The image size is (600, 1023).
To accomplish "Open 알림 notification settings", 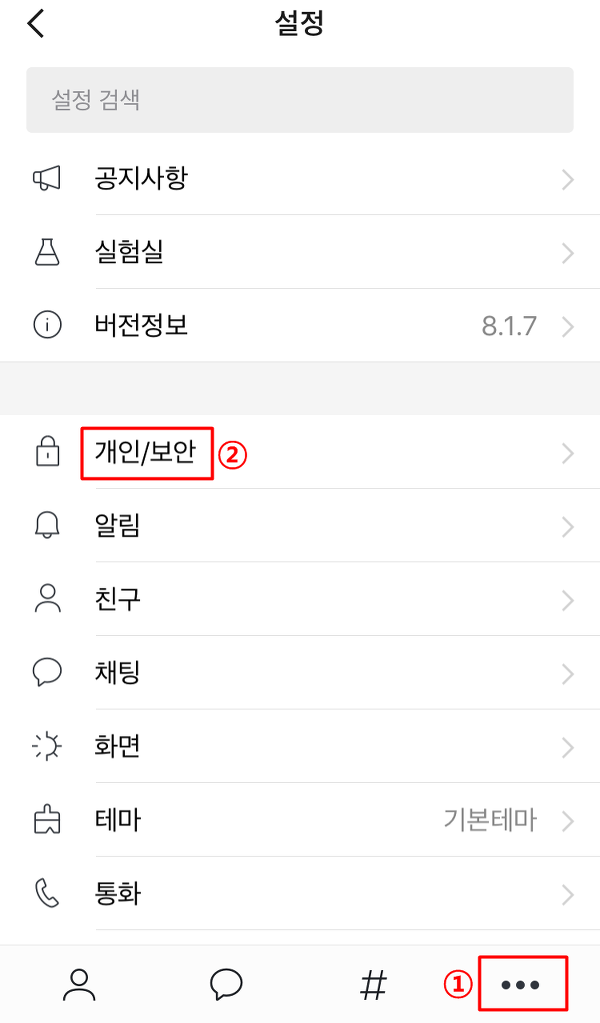I will (300, 525).
